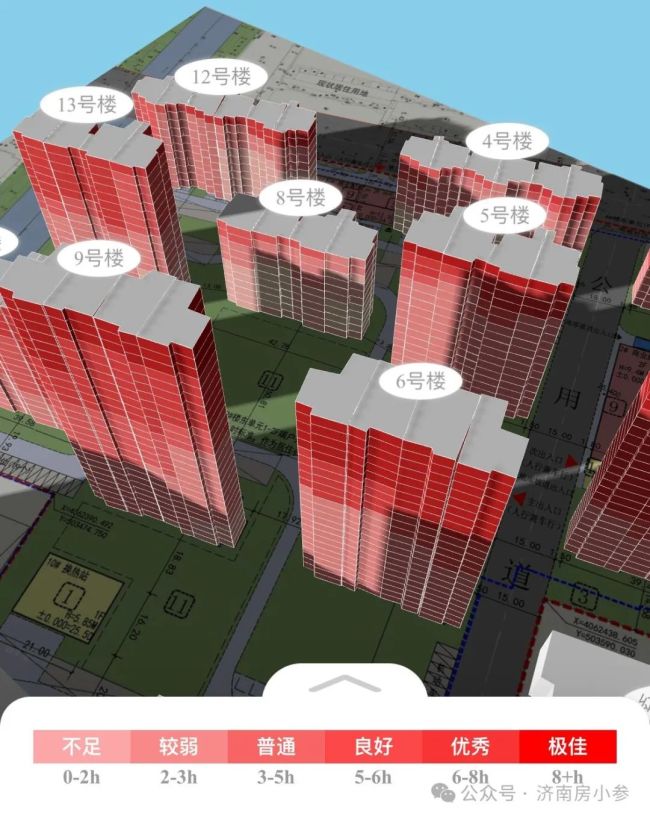Select the 13号楼 building marker
The image size is (650, 819).
88,104
